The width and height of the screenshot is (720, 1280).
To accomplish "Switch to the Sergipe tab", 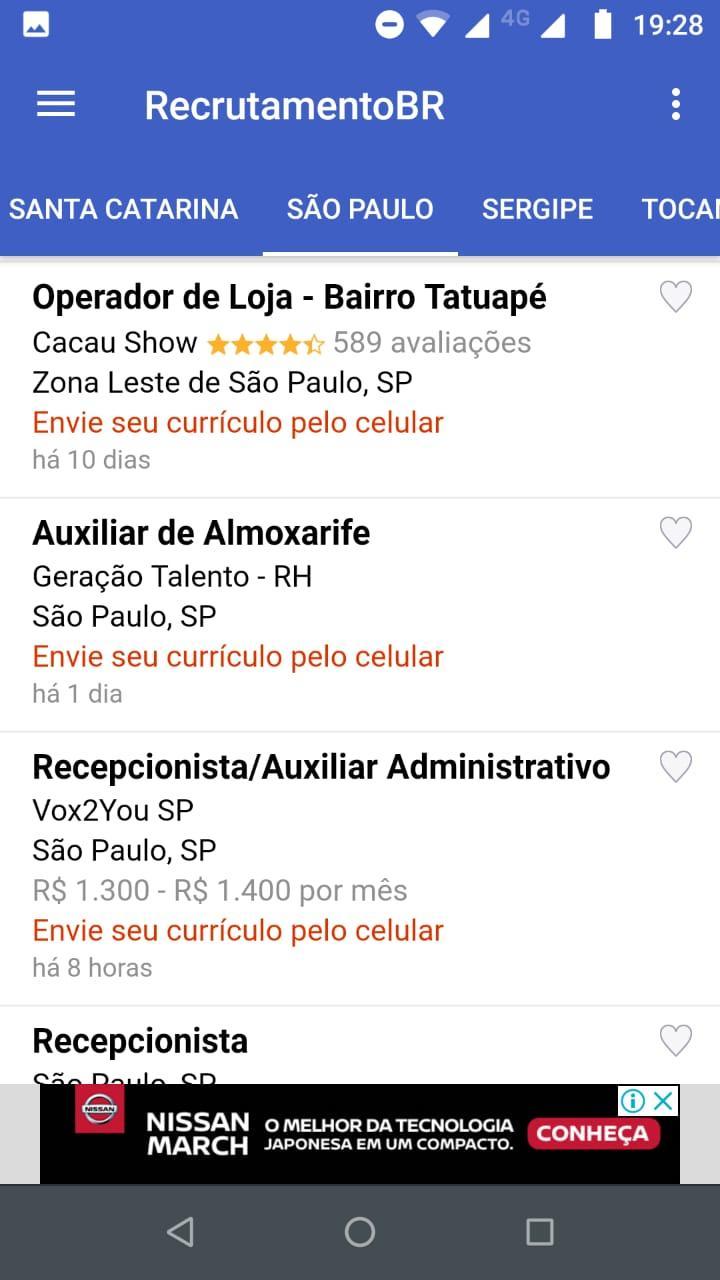I will coord(537,209).
